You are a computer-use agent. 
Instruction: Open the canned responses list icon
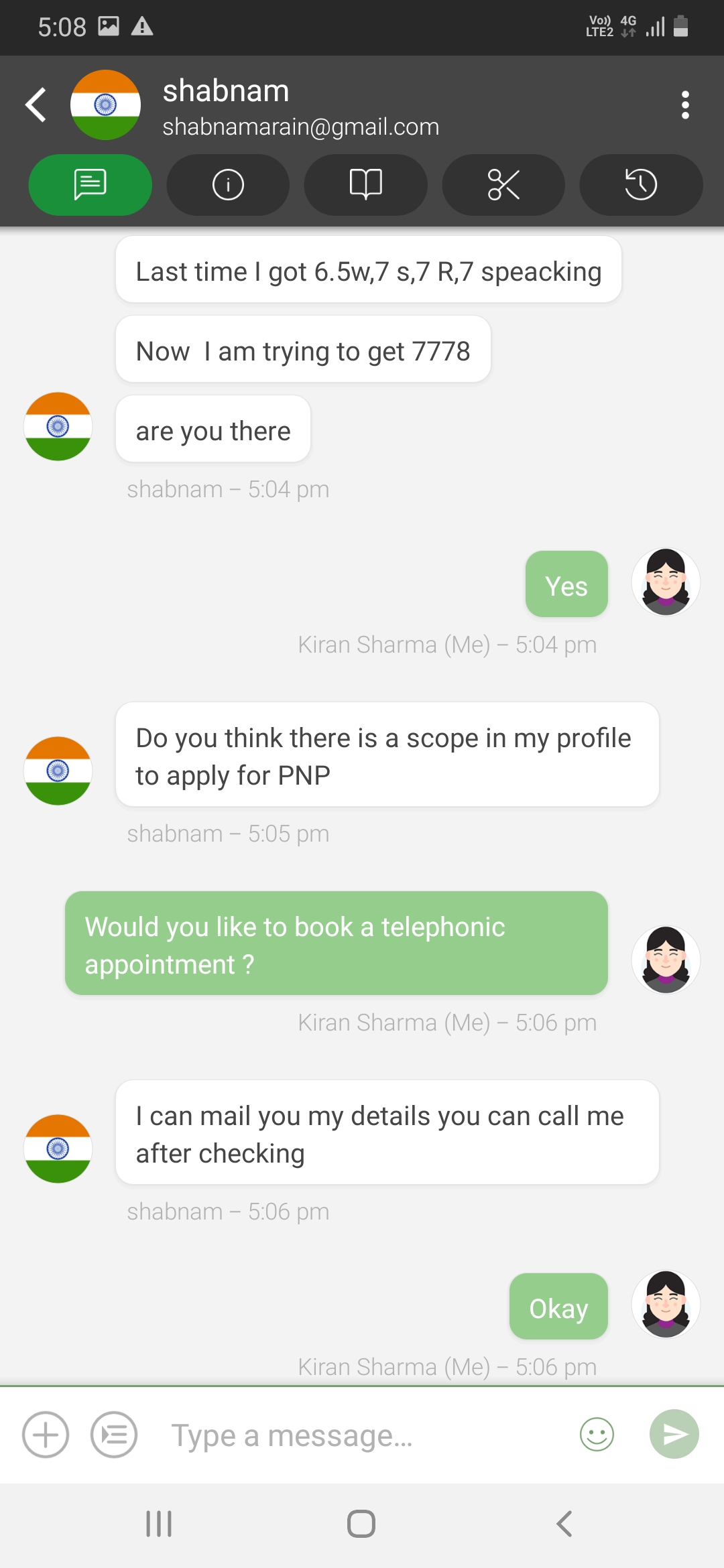pyautogui.click(x=114, y=1435)
